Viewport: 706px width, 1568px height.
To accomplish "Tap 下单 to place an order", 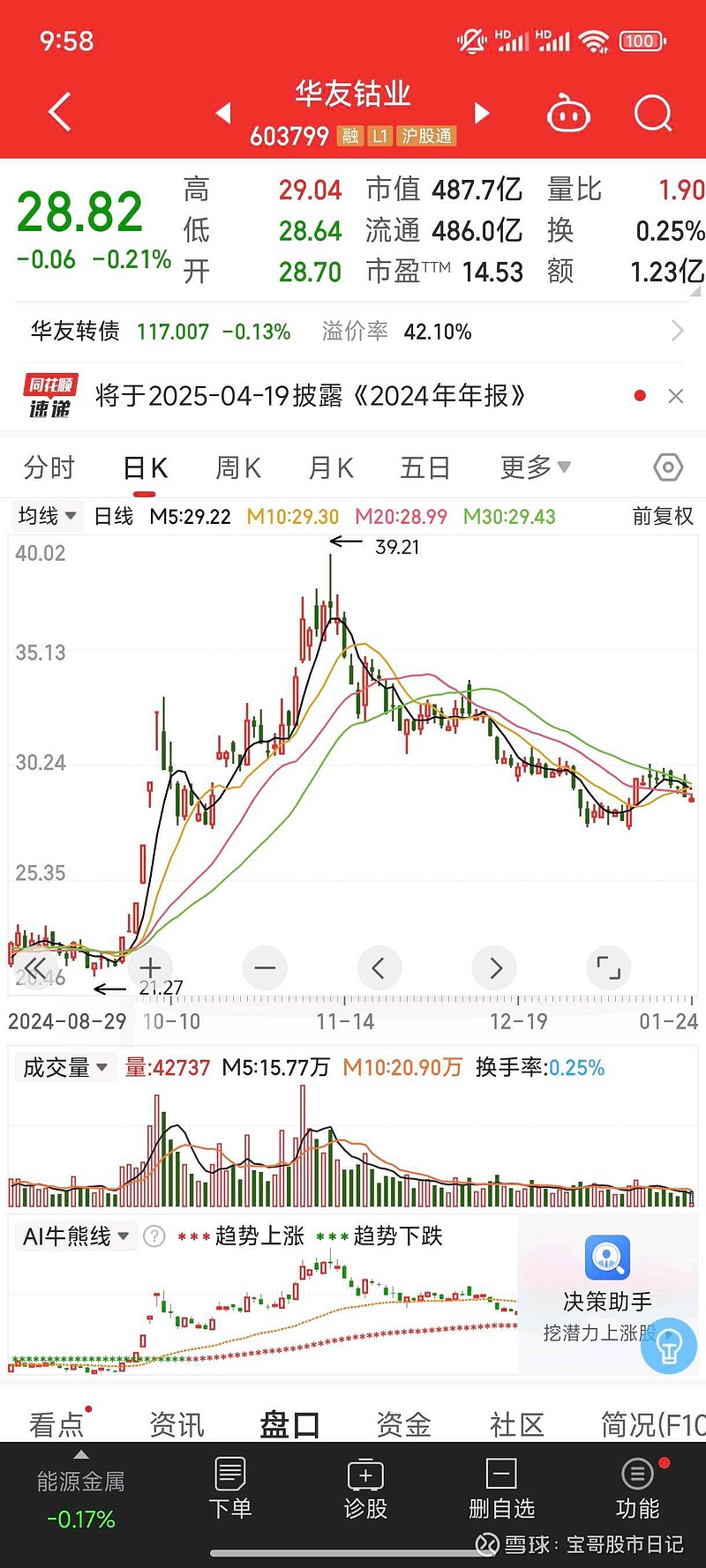I will [x=230, y=1490].
